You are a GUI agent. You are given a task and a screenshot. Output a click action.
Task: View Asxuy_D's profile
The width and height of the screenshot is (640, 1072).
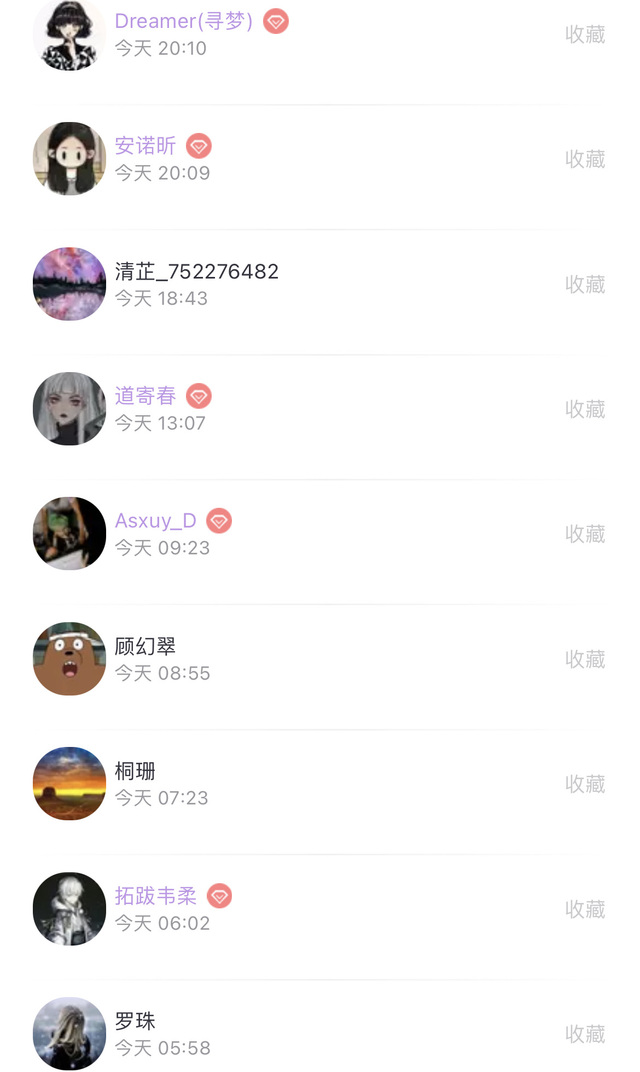tap(156, 521)
